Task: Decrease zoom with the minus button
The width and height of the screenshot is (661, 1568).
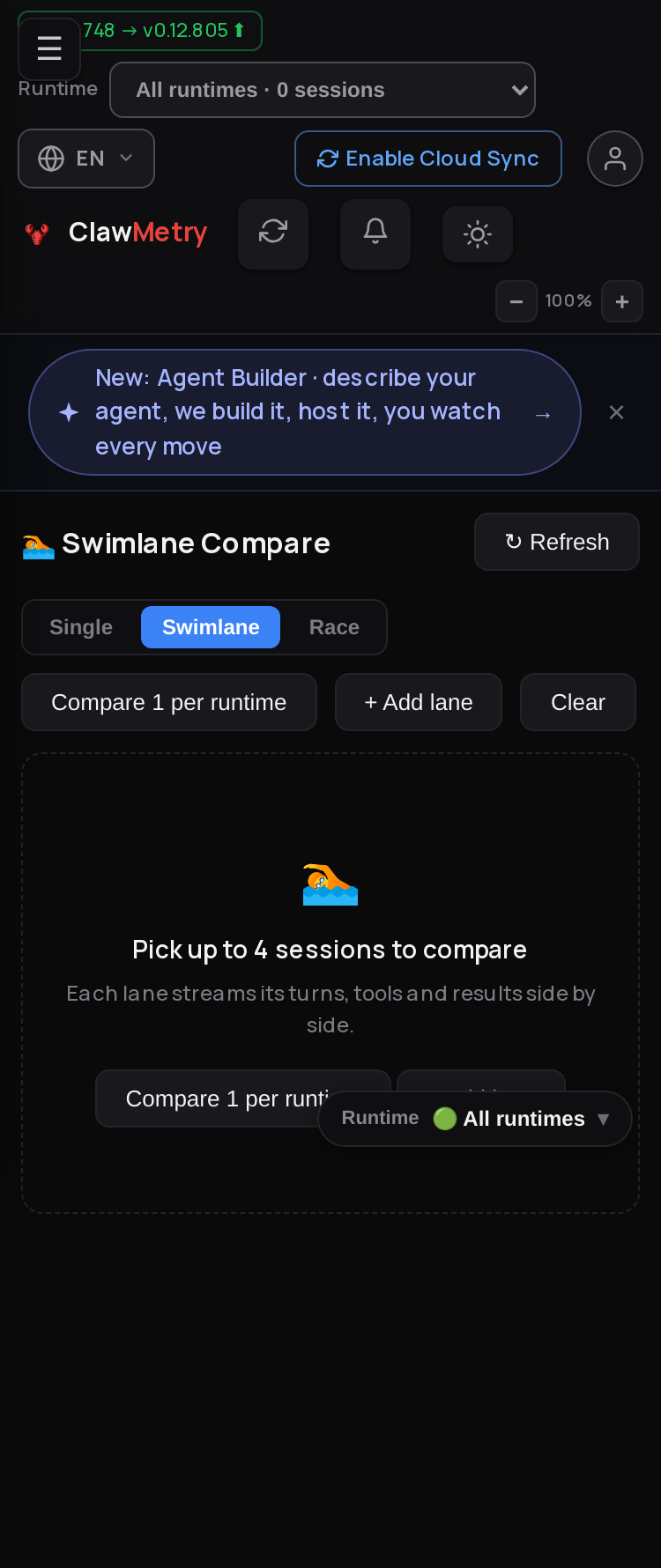Action: click(x=516, y=301)
